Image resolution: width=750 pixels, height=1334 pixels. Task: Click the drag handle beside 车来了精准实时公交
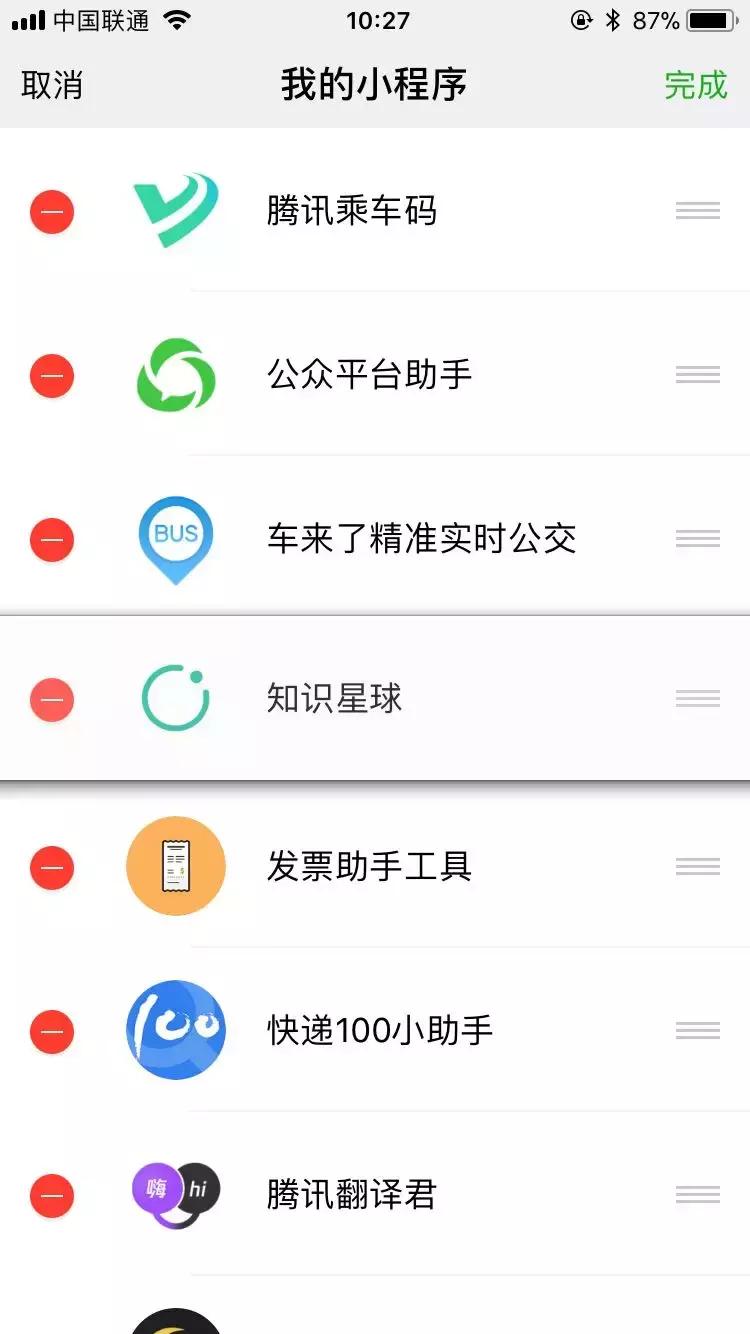(698, 539)
